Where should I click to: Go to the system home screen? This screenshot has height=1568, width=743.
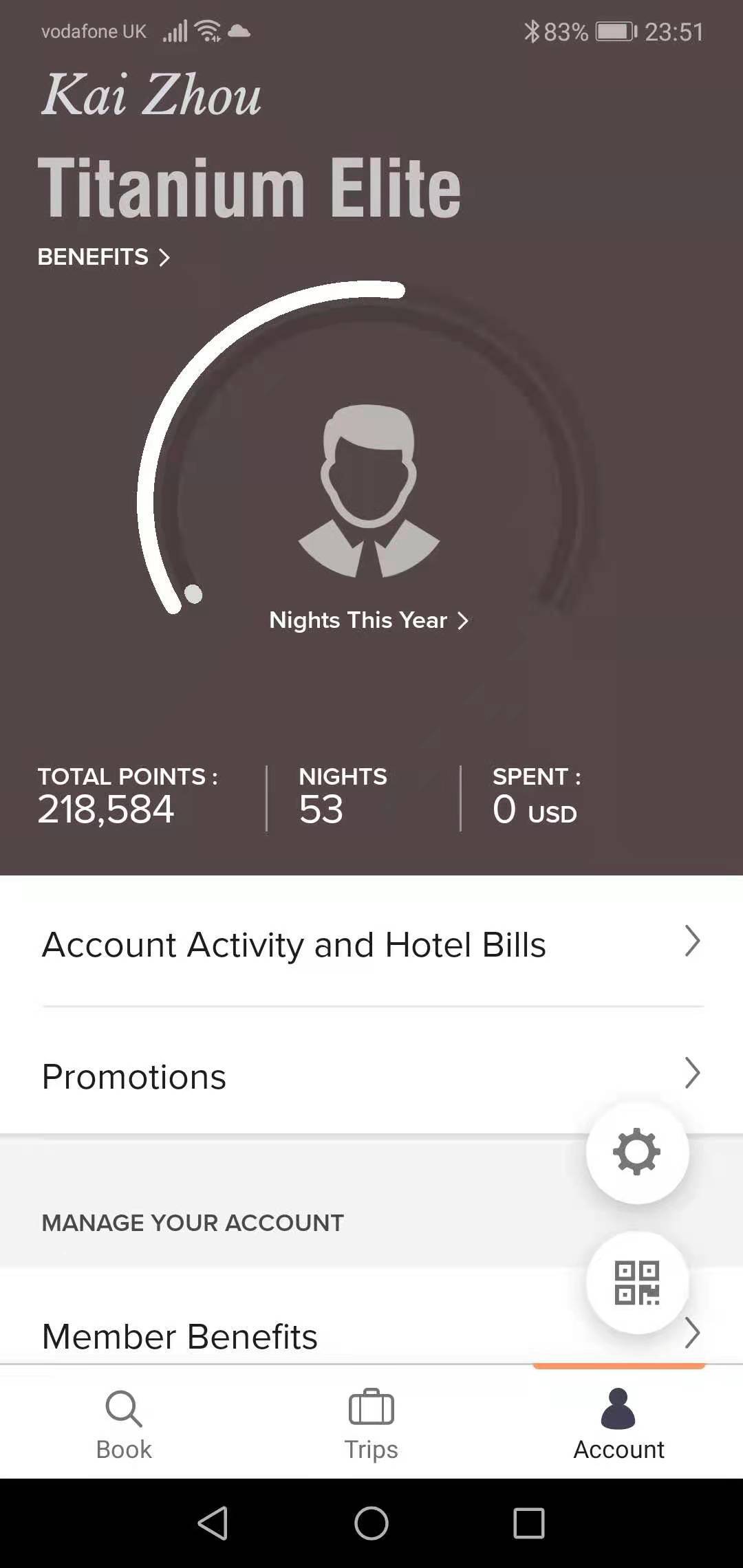(x=371, y=1523)
